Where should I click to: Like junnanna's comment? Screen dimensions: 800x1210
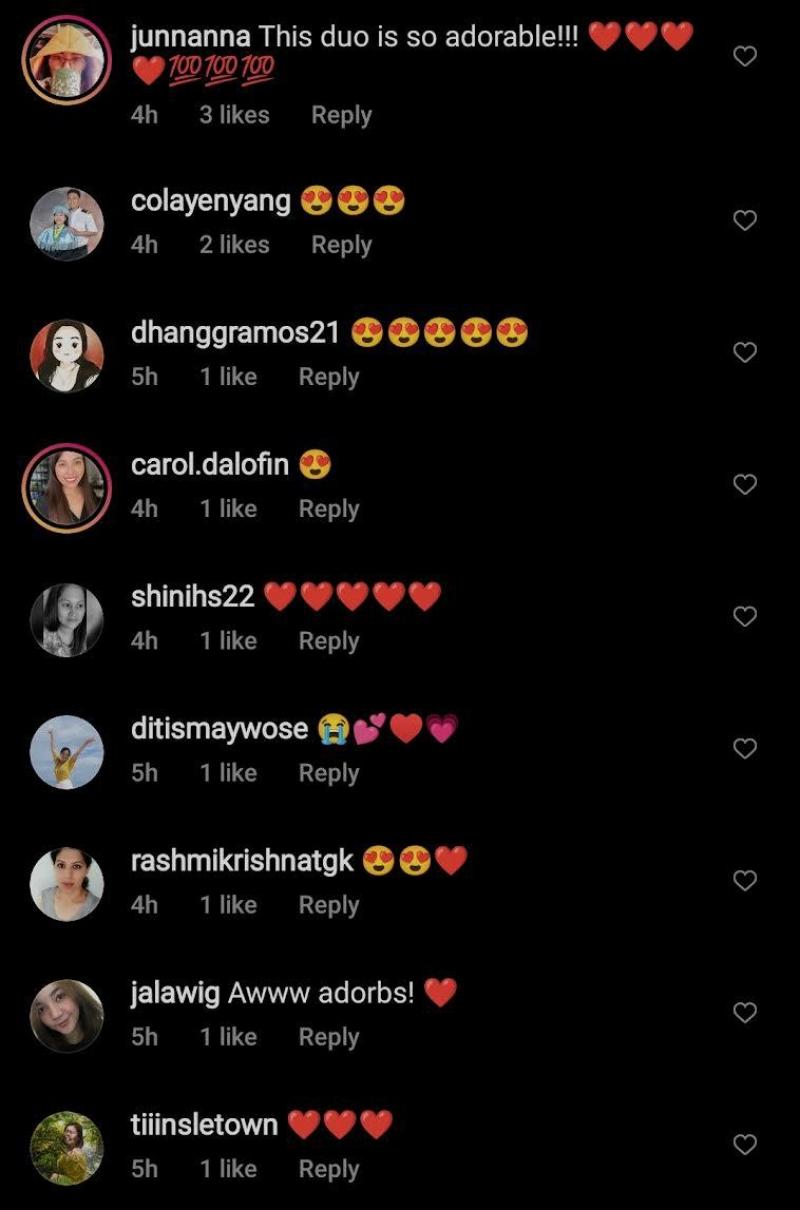click(745, 57)
